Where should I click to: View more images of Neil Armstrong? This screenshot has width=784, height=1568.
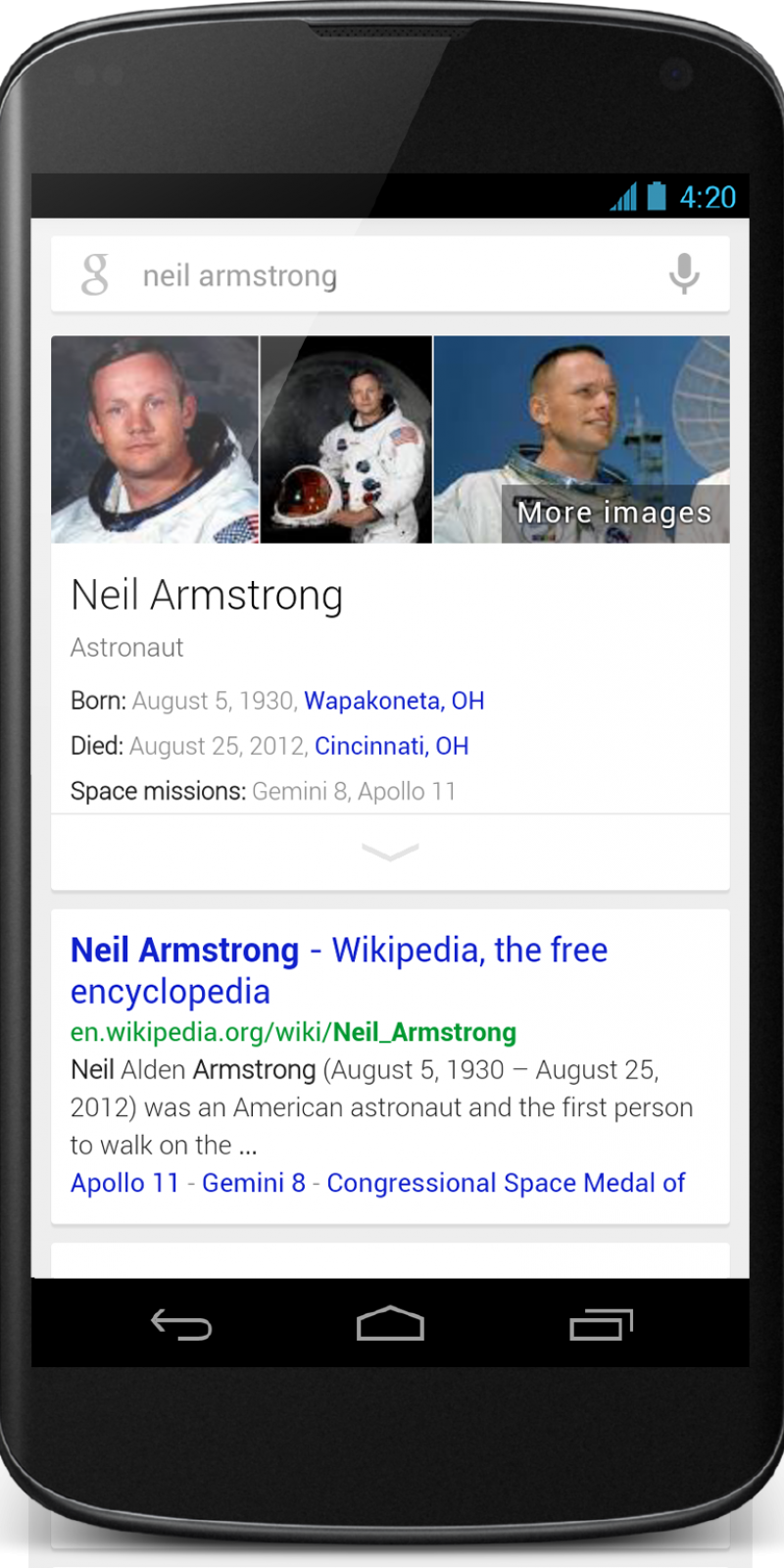(613, 513)
